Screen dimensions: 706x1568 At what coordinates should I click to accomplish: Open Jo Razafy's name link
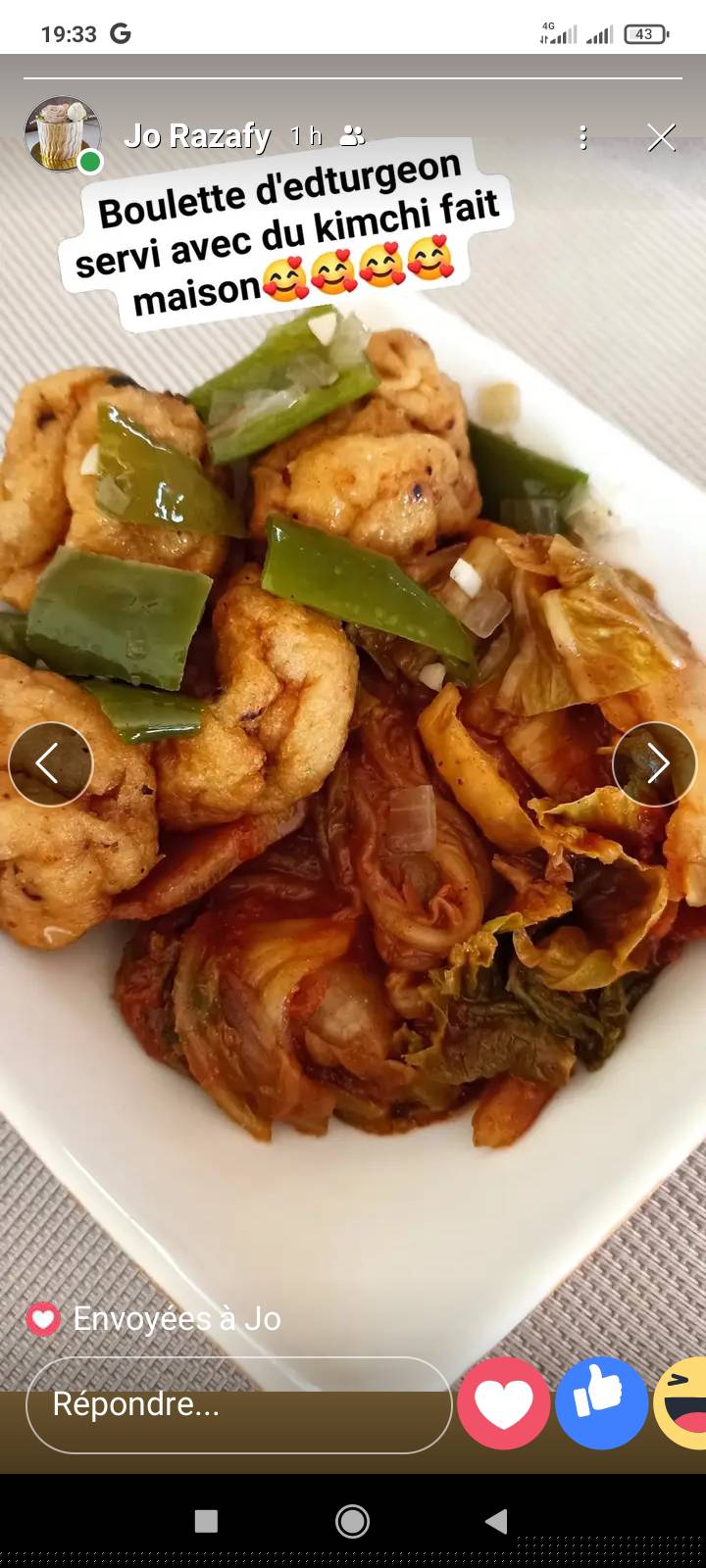(x=197, y=136)
